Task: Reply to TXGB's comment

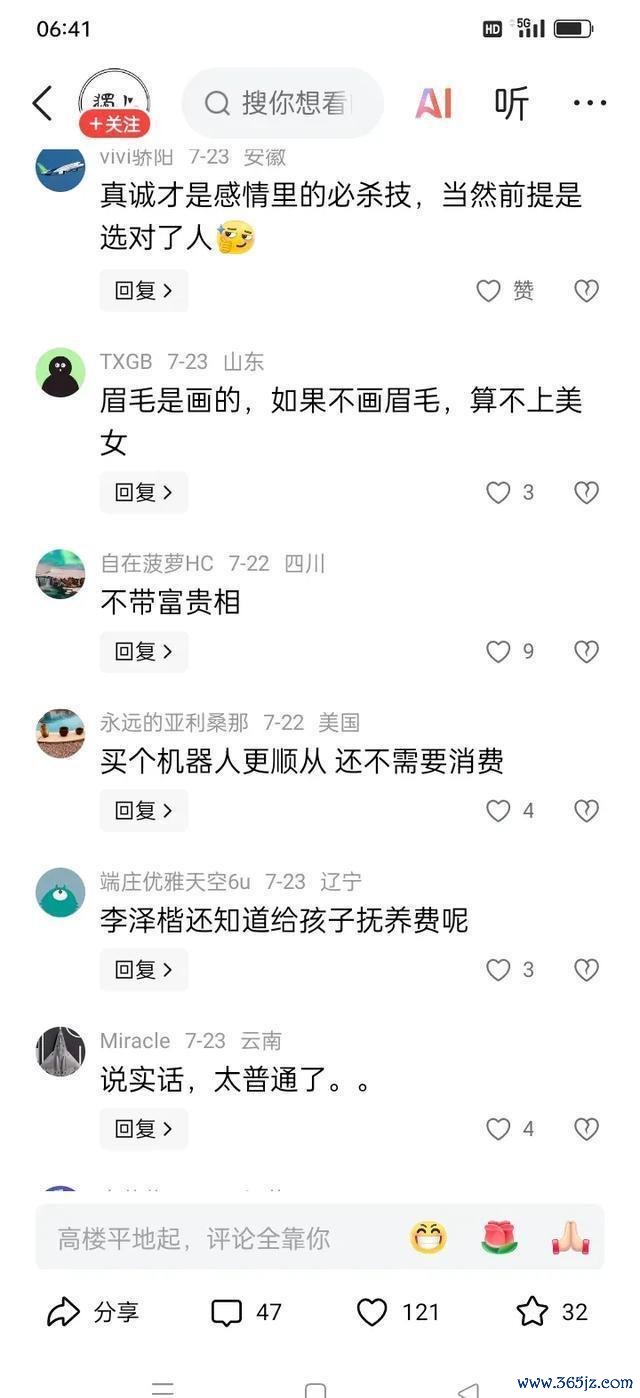Action: pos(143,492)
